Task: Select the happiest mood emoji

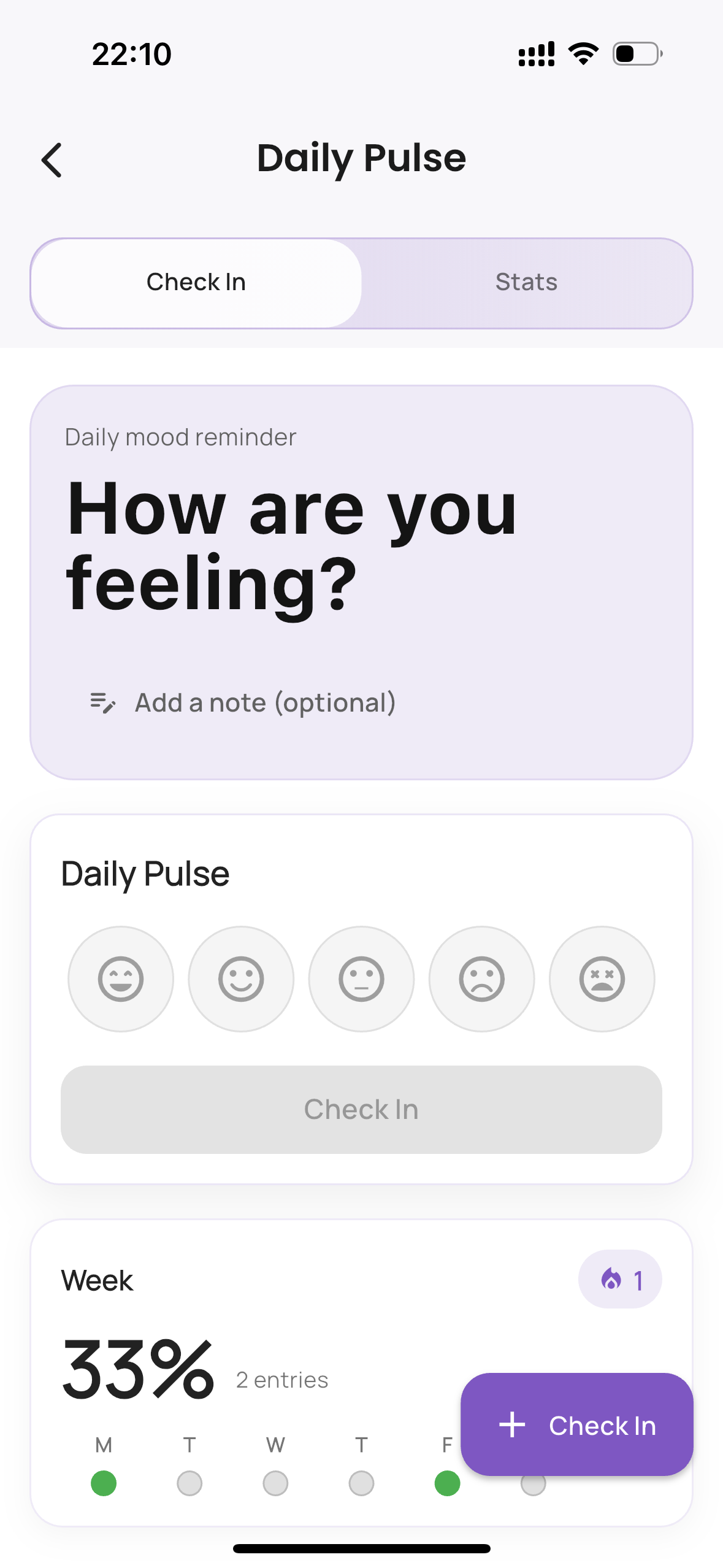Action: click(x=120, y=979)
